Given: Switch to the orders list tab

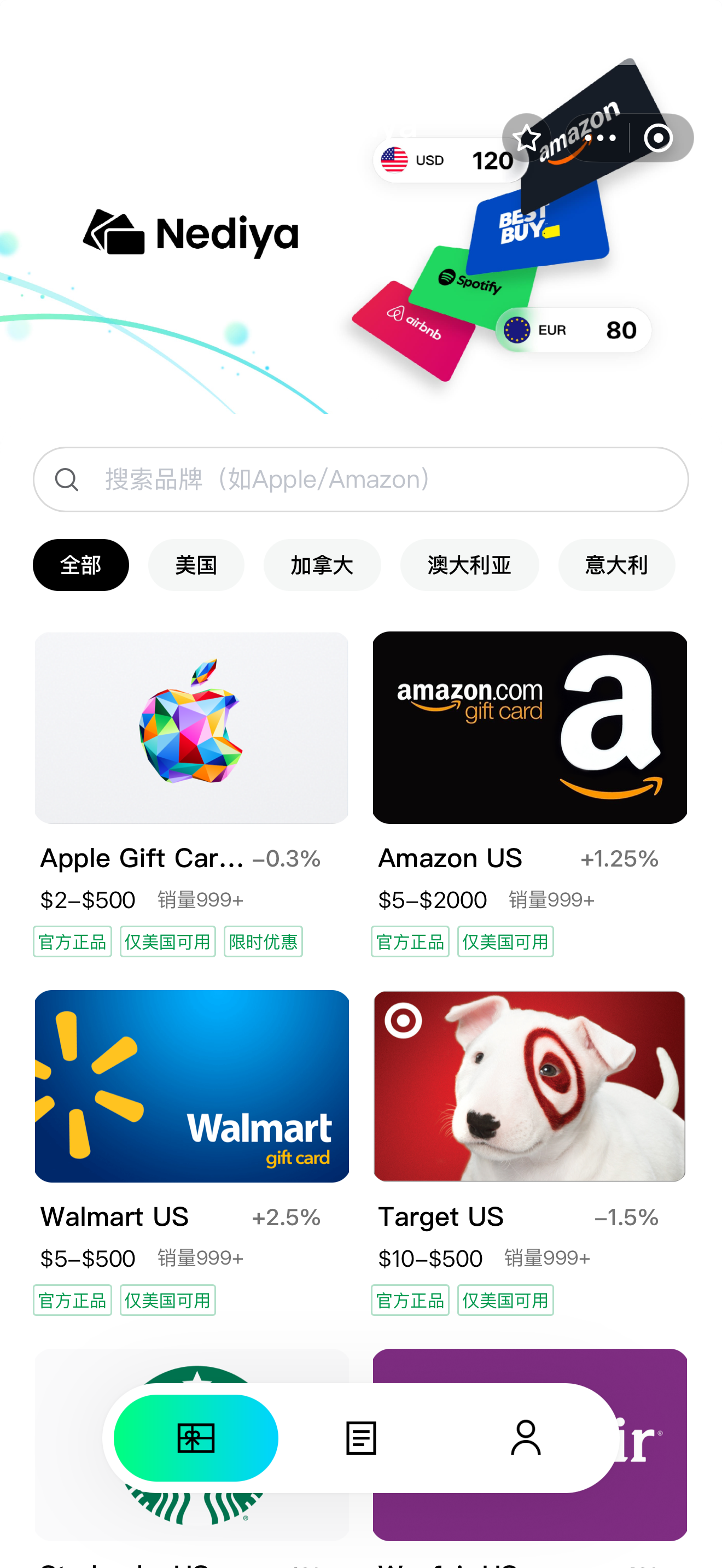Looking at the screenshot, I should tap(360, 1438).
